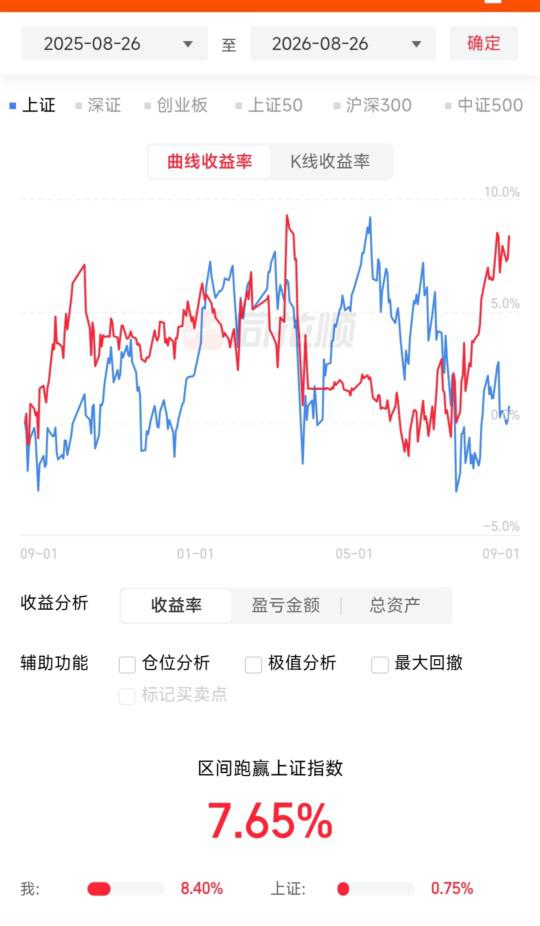Select the 上证 index comparison
540x926 pixels.
click(32, 106)
